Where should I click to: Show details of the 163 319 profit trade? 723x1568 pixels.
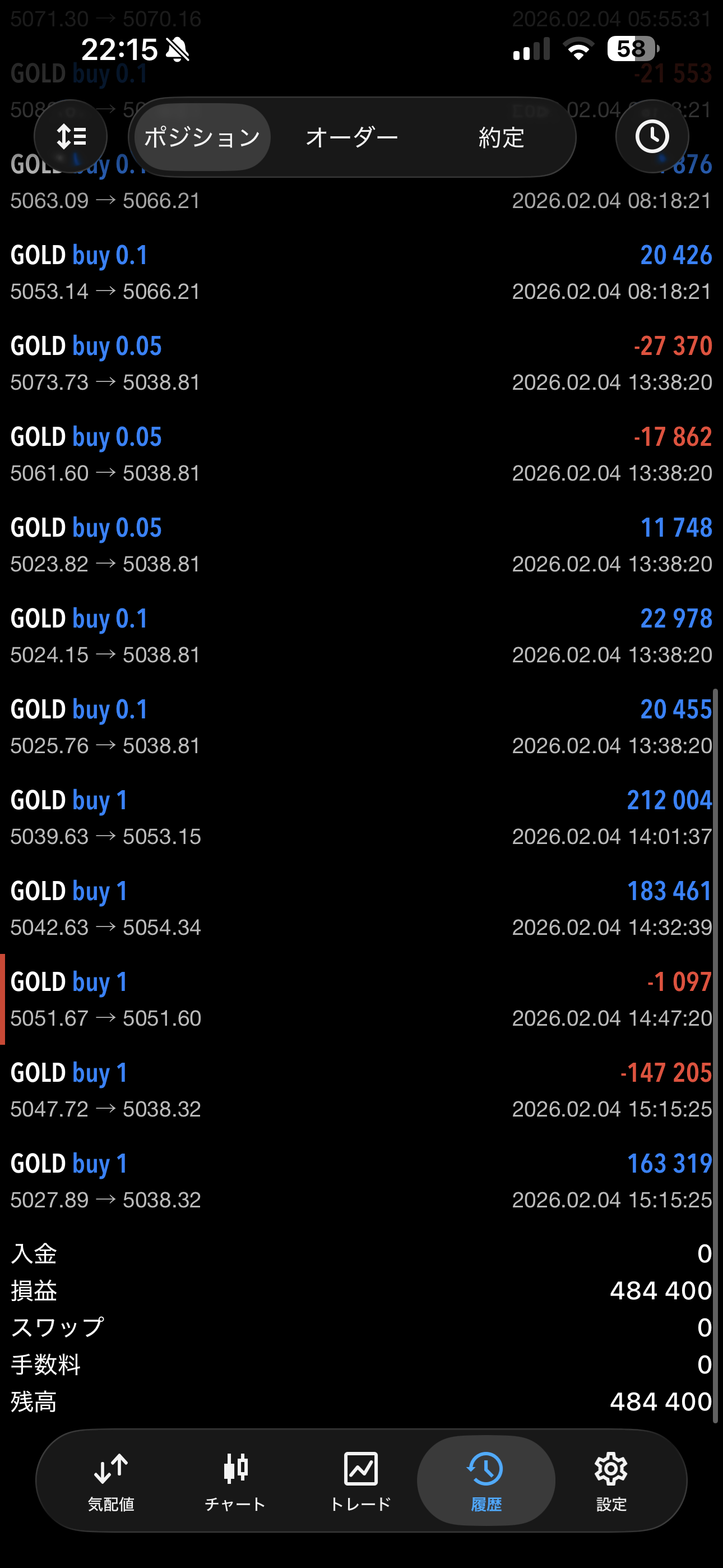[361, 1181]
